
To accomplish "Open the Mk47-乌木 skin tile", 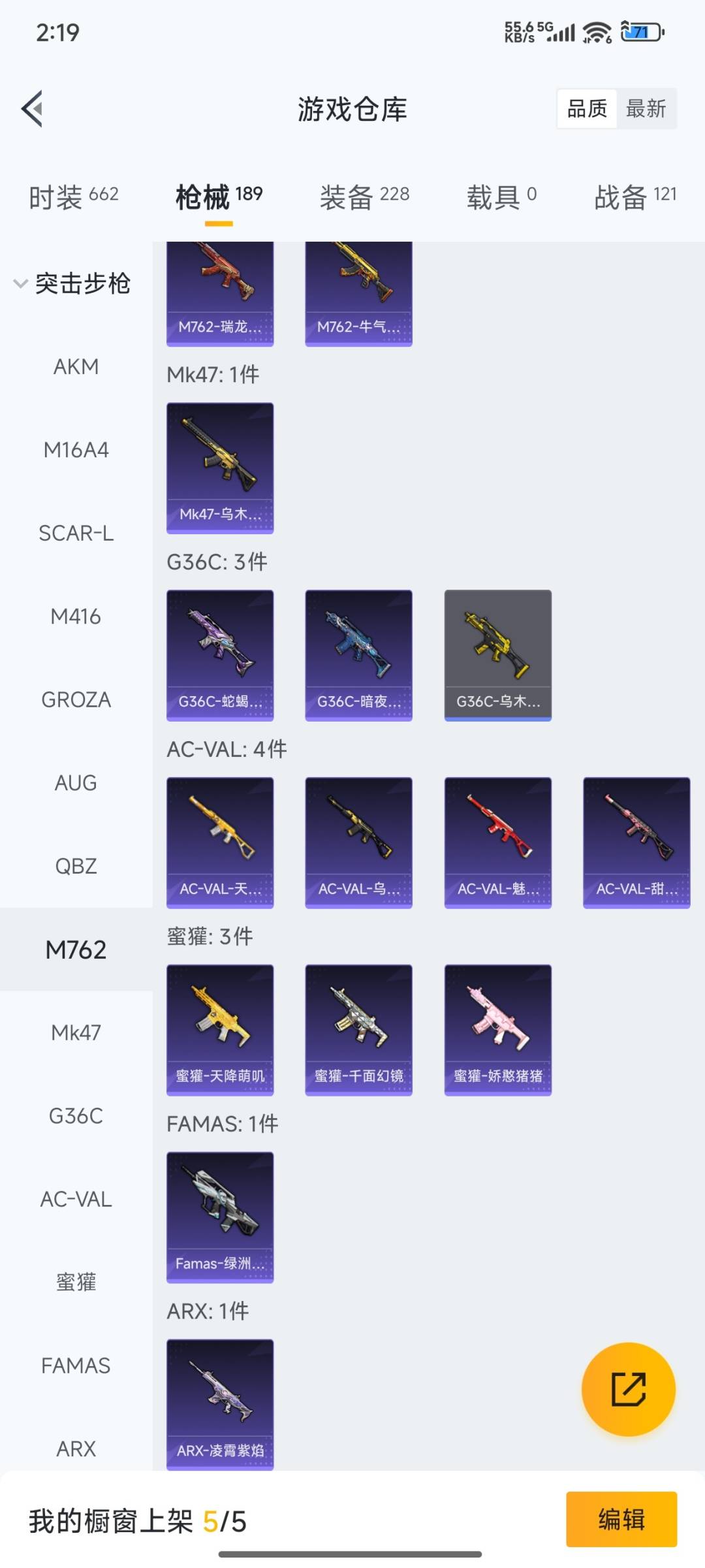I will [x=220, y=468].
